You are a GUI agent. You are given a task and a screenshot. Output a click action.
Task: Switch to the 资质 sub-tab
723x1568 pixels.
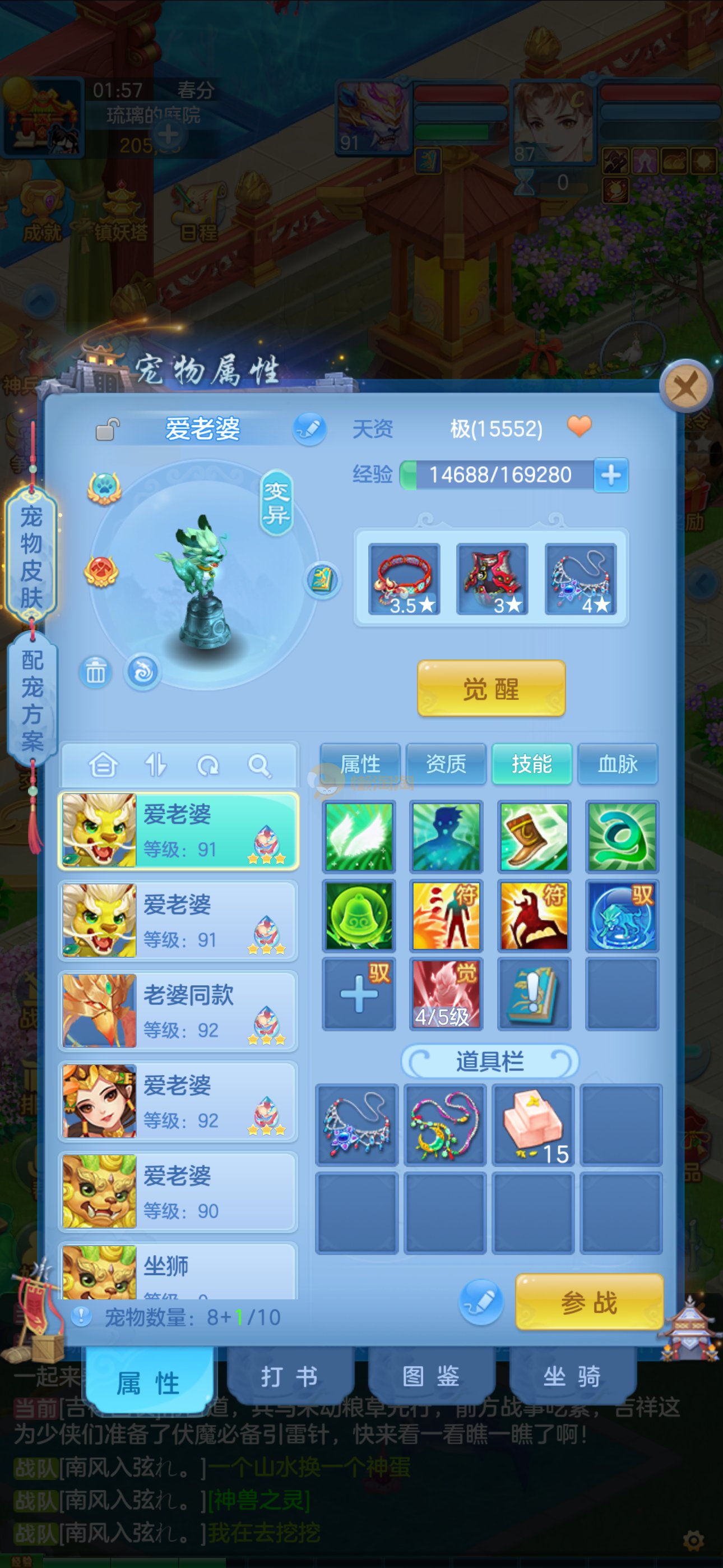[446, 763]
